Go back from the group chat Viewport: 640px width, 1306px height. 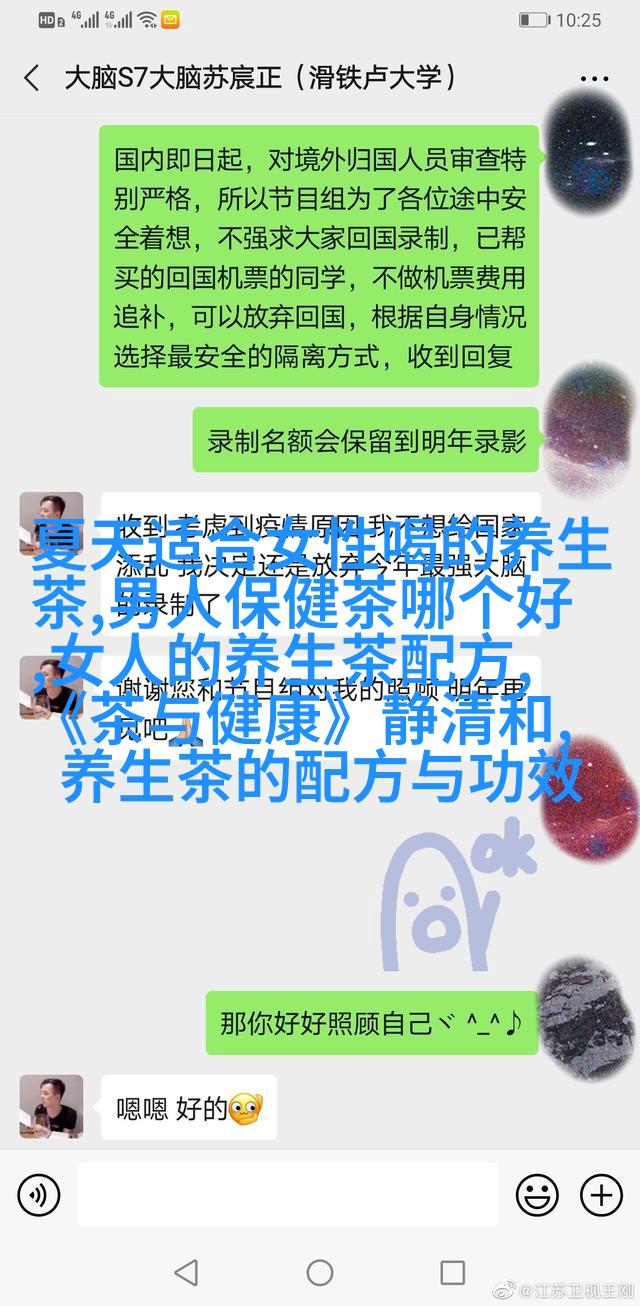[x=32, y=78]
